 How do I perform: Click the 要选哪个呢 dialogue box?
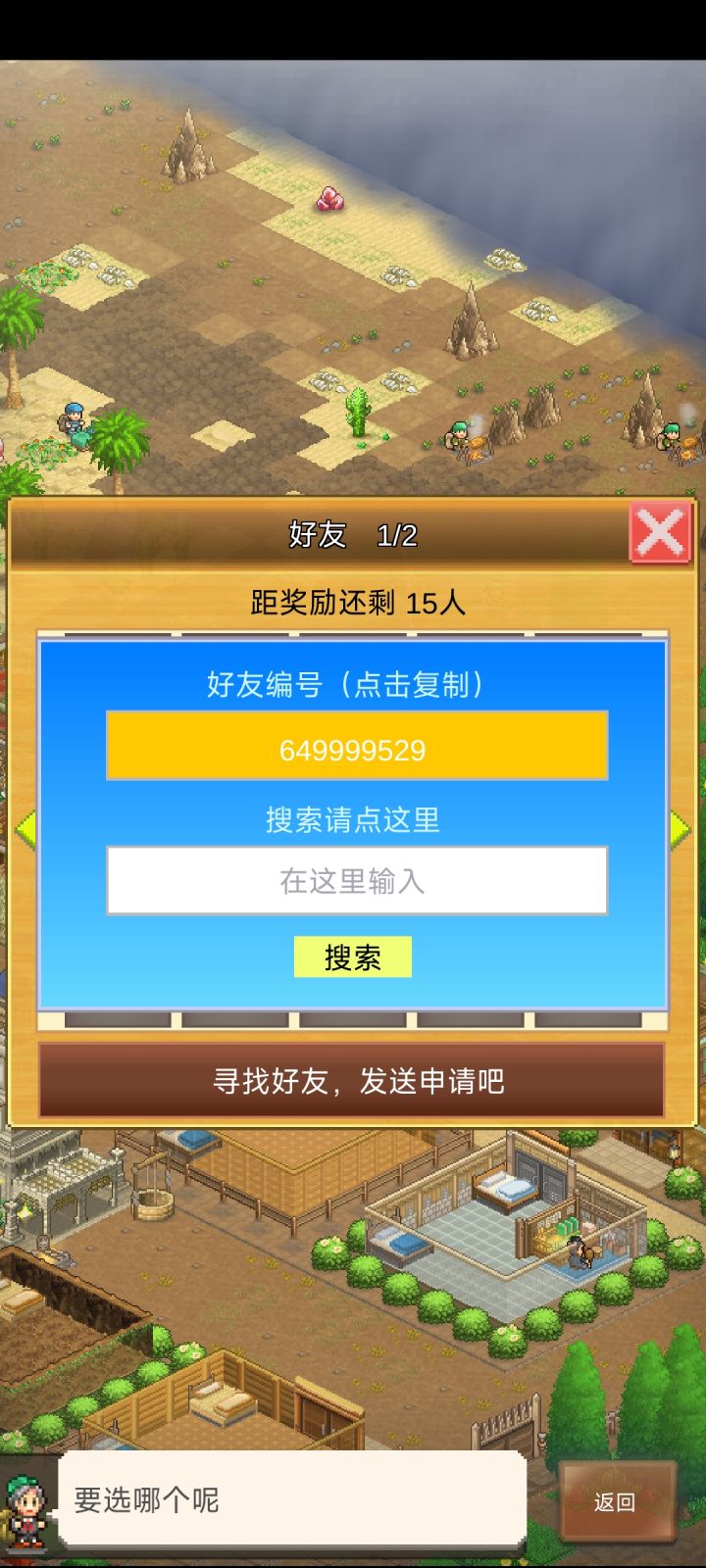tap(294, 1499)
